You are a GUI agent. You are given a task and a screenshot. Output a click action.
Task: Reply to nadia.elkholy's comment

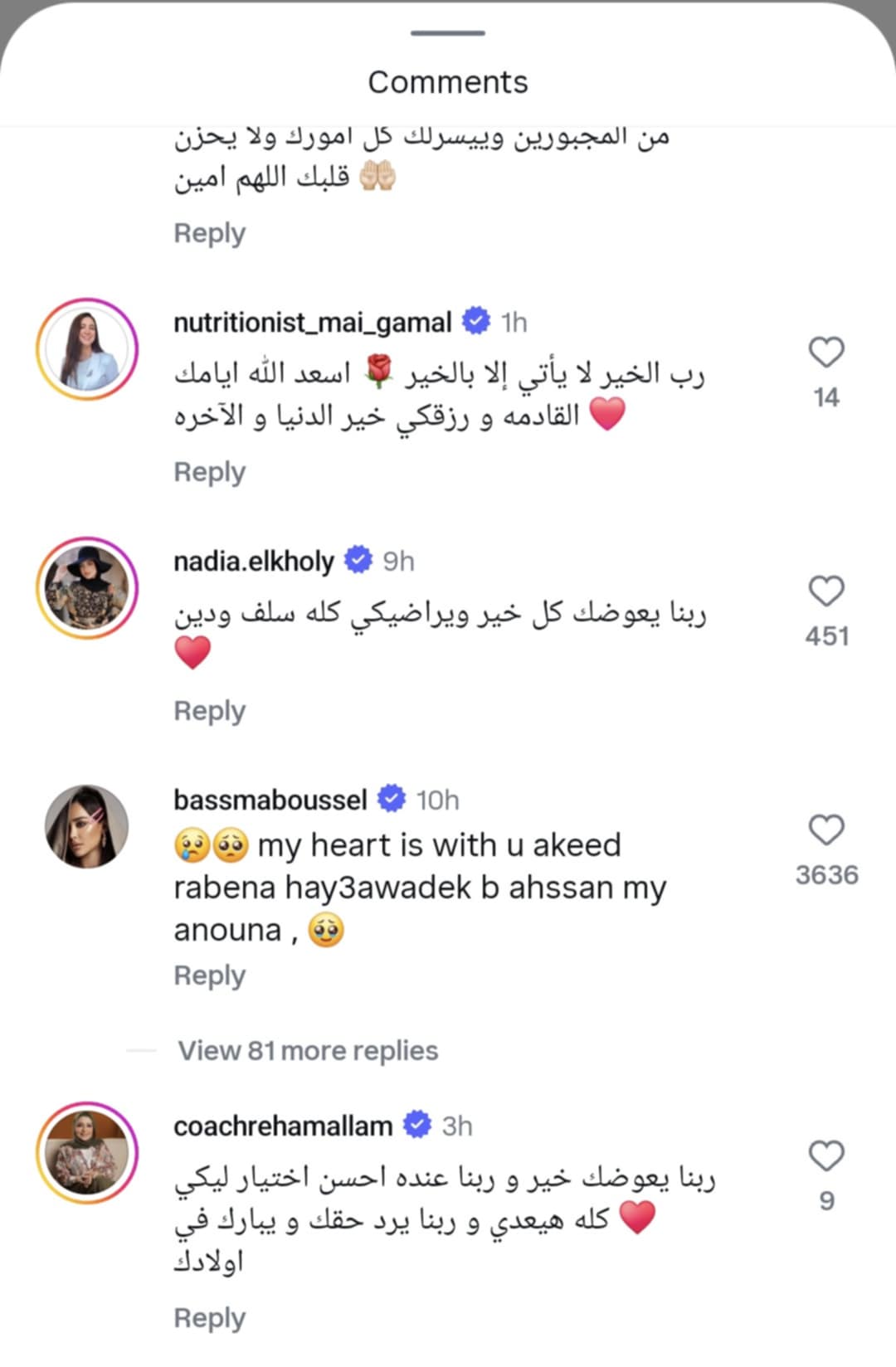[x=209, y=711]
